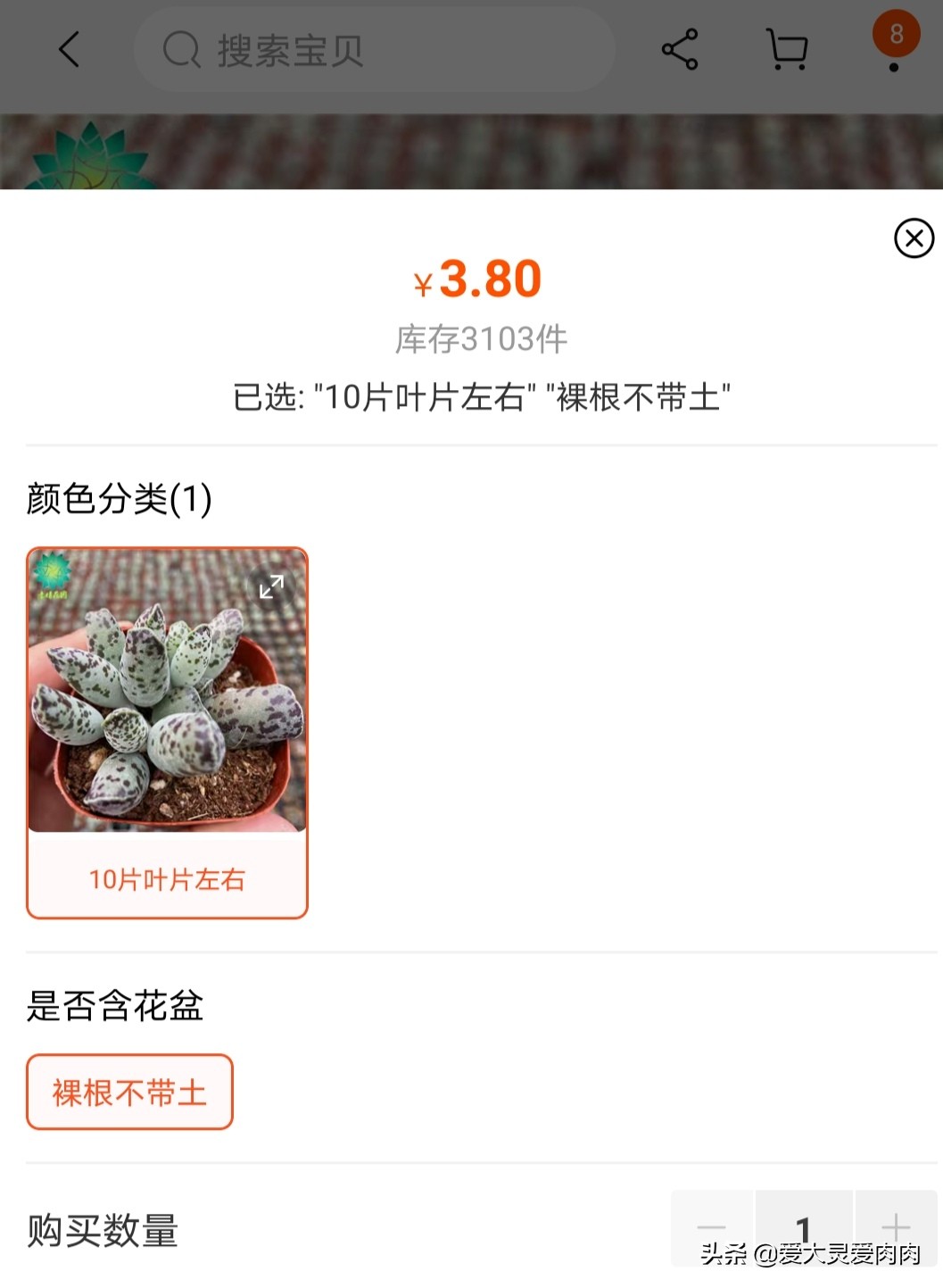
Task: Select the "裸根不带土" pot option
Action: coord(129,1093)
